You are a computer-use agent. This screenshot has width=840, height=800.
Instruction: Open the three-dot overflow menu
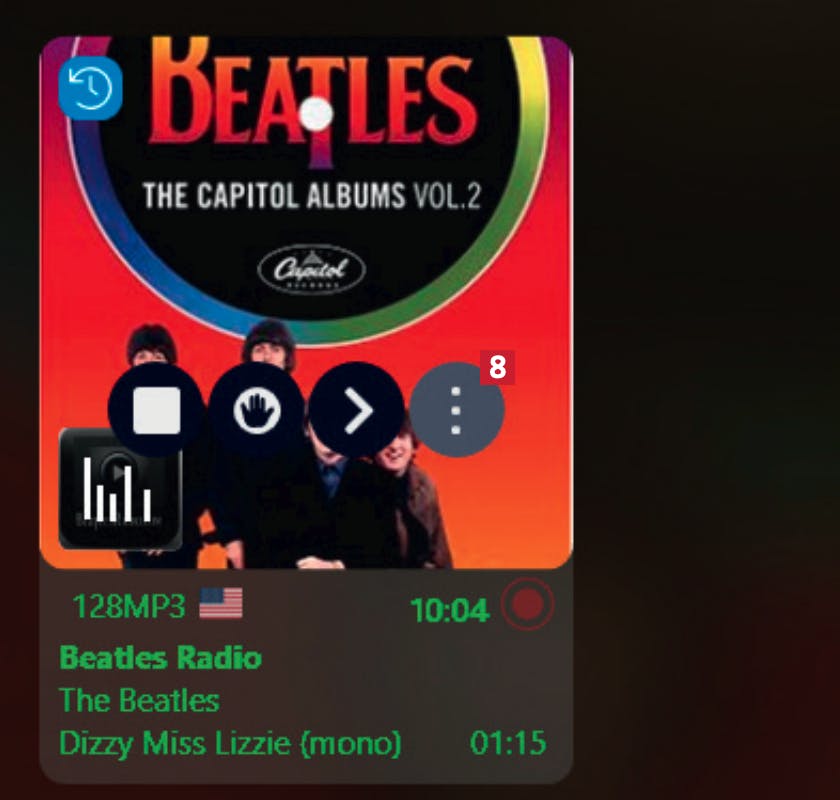point(456,410)
